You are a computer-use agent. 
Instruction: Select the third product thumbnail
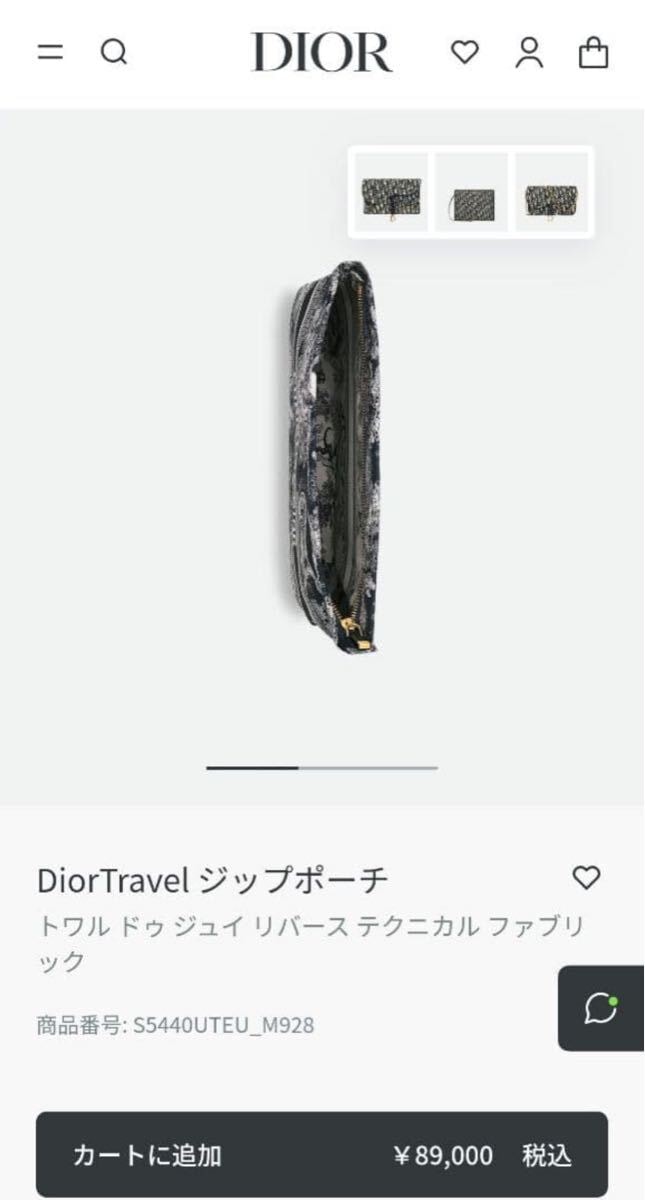point(551,192)
